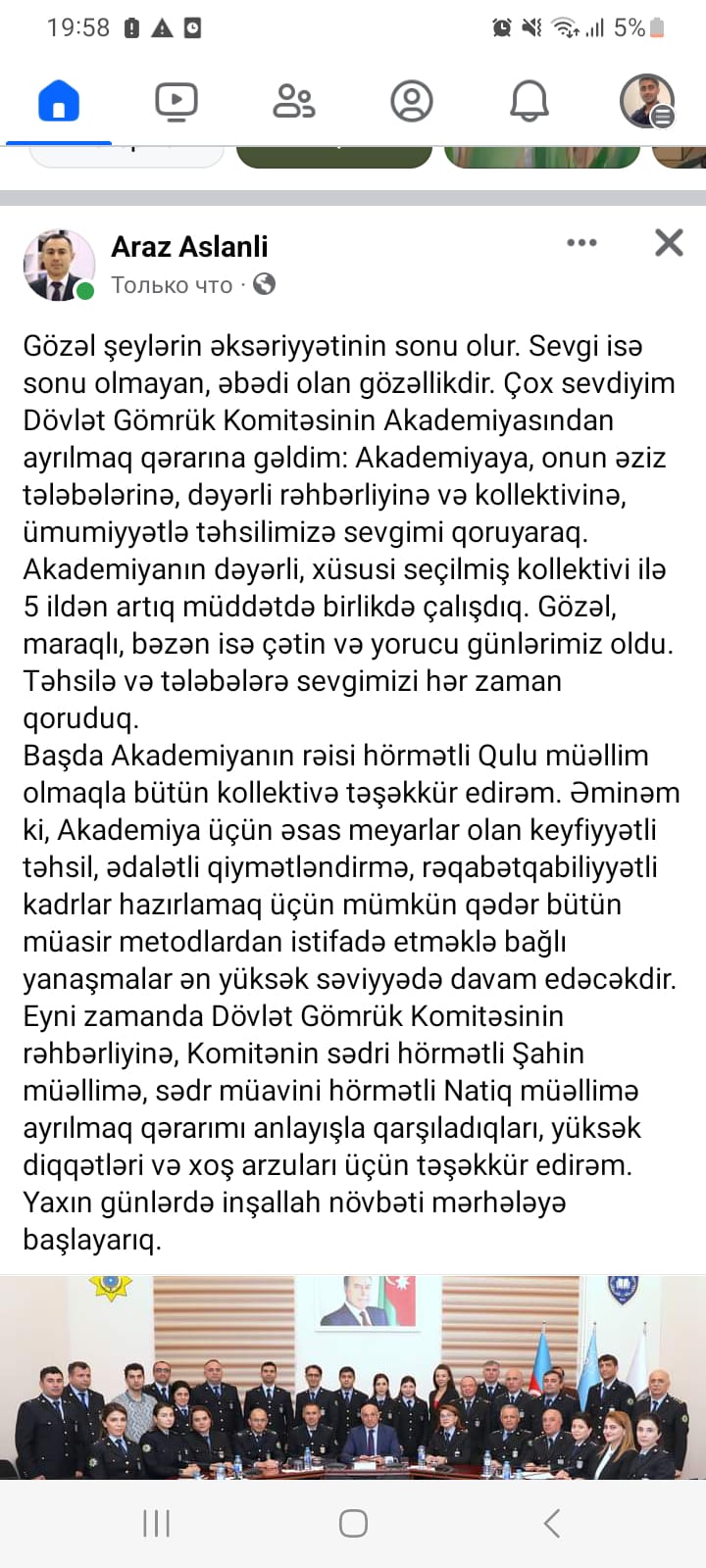
Task: Open Araz Aslanli's profile picture
Action: [x=59, y=266]
